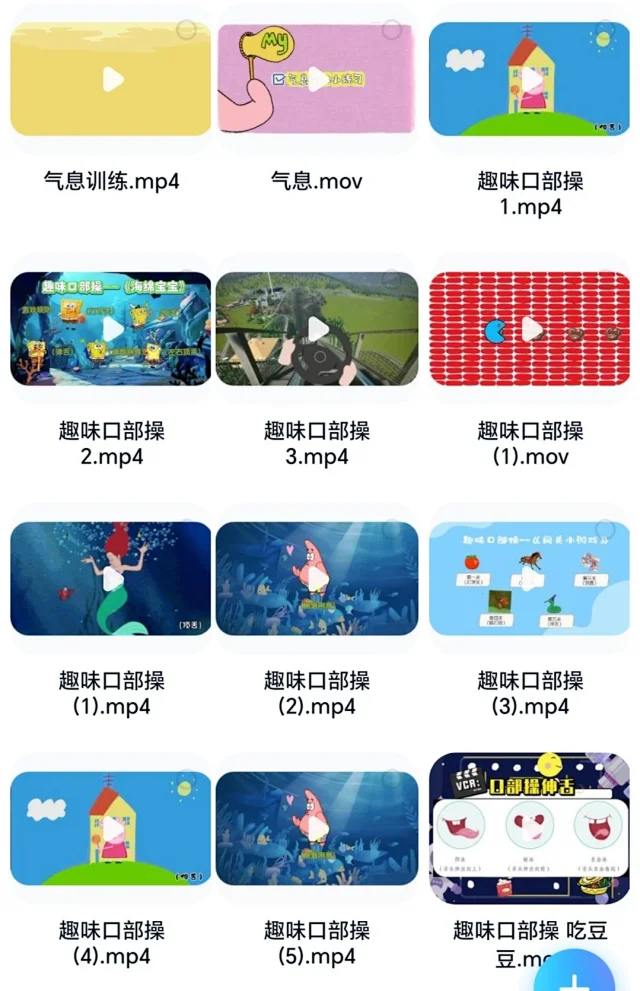This screenshot has width=640, height=991.
Task: Open the video 趣味口部操 (3).mp4
Action: [530, 579]
